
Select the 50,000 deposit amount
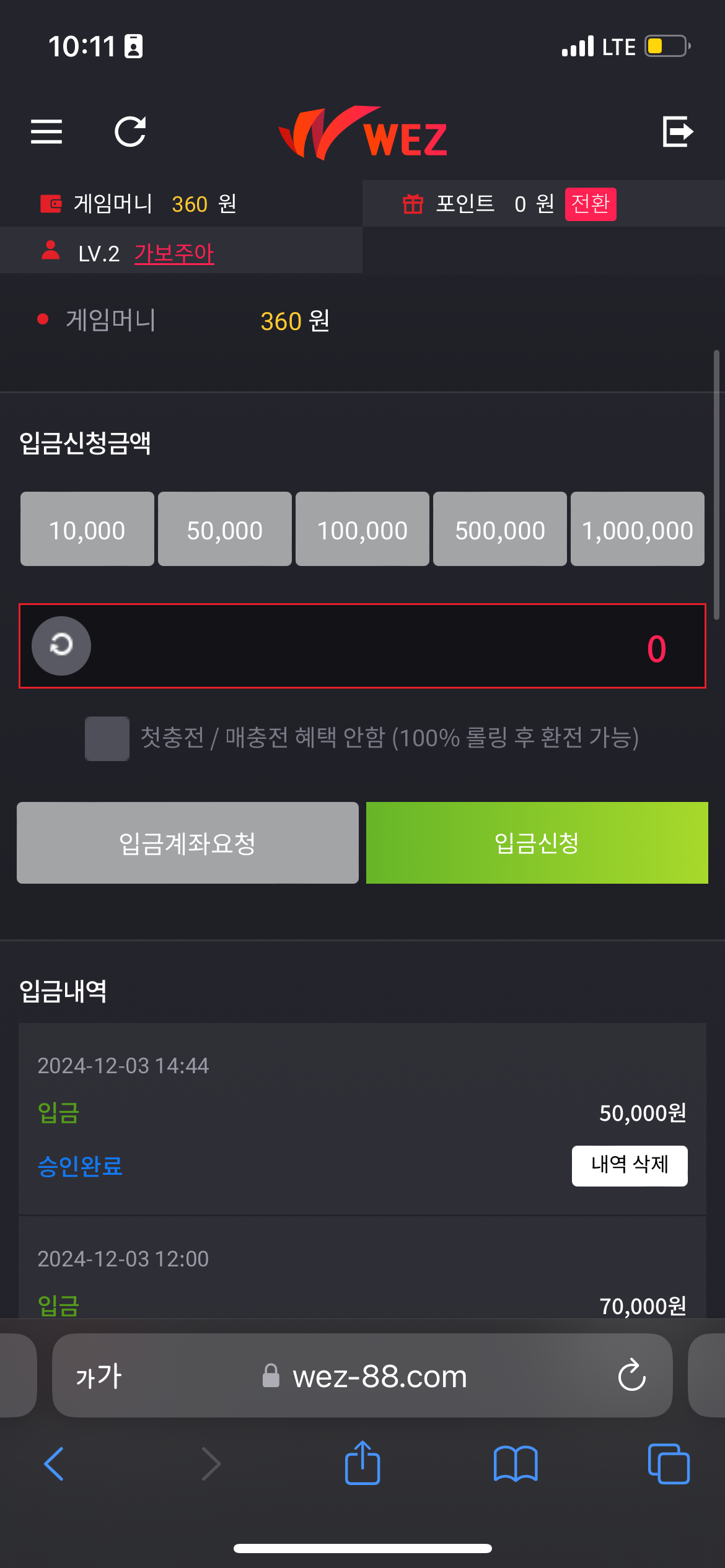pyautogui.click(x=225, y=529)
